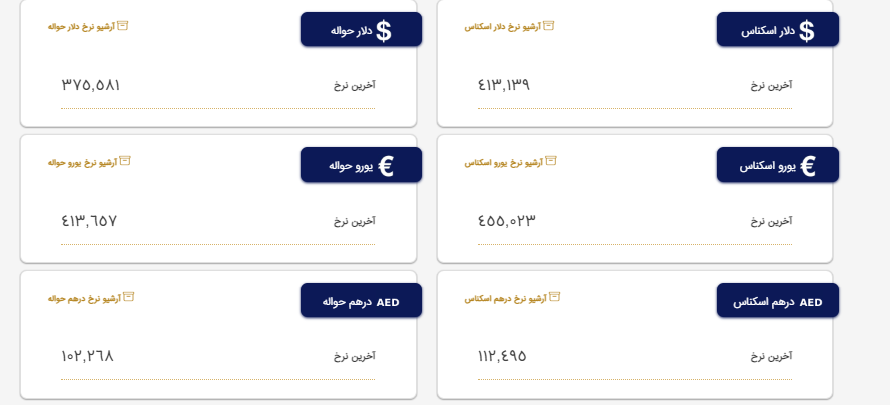Choose the AED درهم اسکناس button
The height and width of the screenshot is (405, 890).
point(777,301)
